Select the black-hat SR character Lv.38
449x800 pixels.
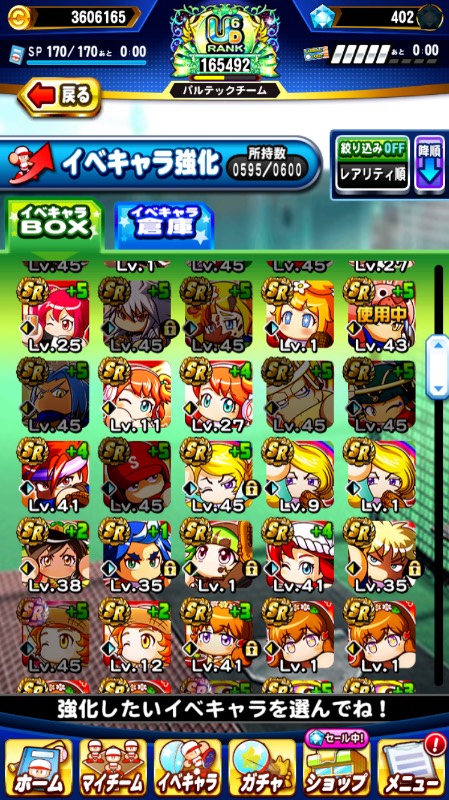pyautogui.click(x=55, y=557)
